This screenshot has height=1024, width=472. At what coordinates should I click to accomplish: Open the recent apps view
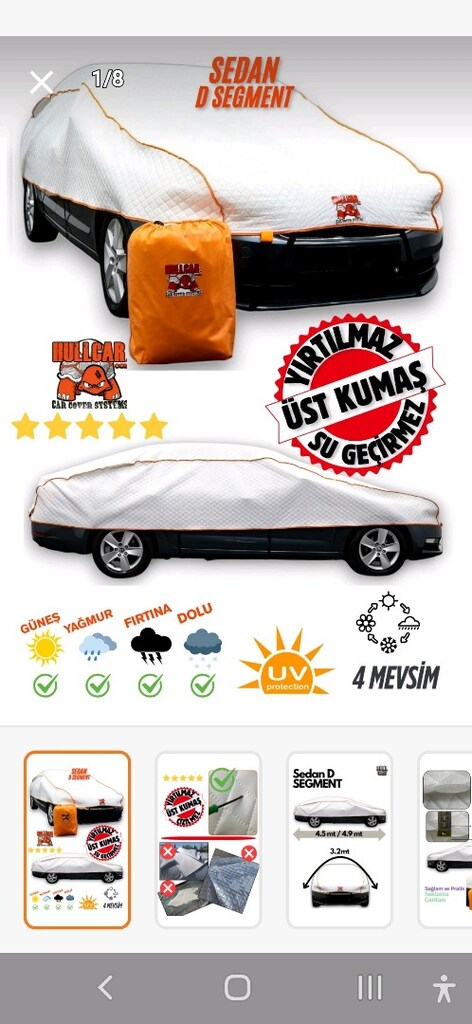[370, 987]
